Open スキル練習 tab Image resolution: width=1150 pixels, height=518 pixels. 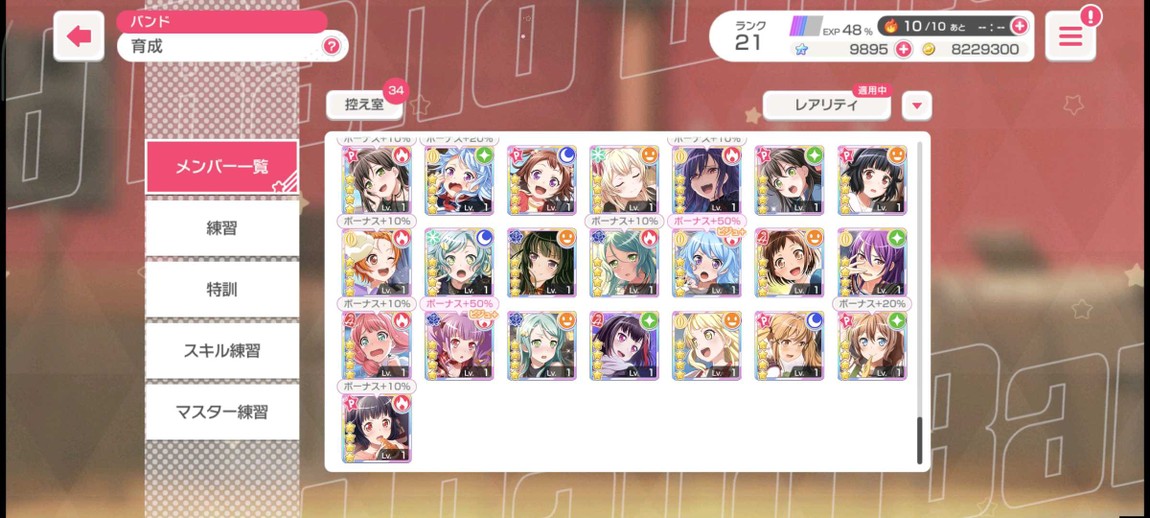222,351
